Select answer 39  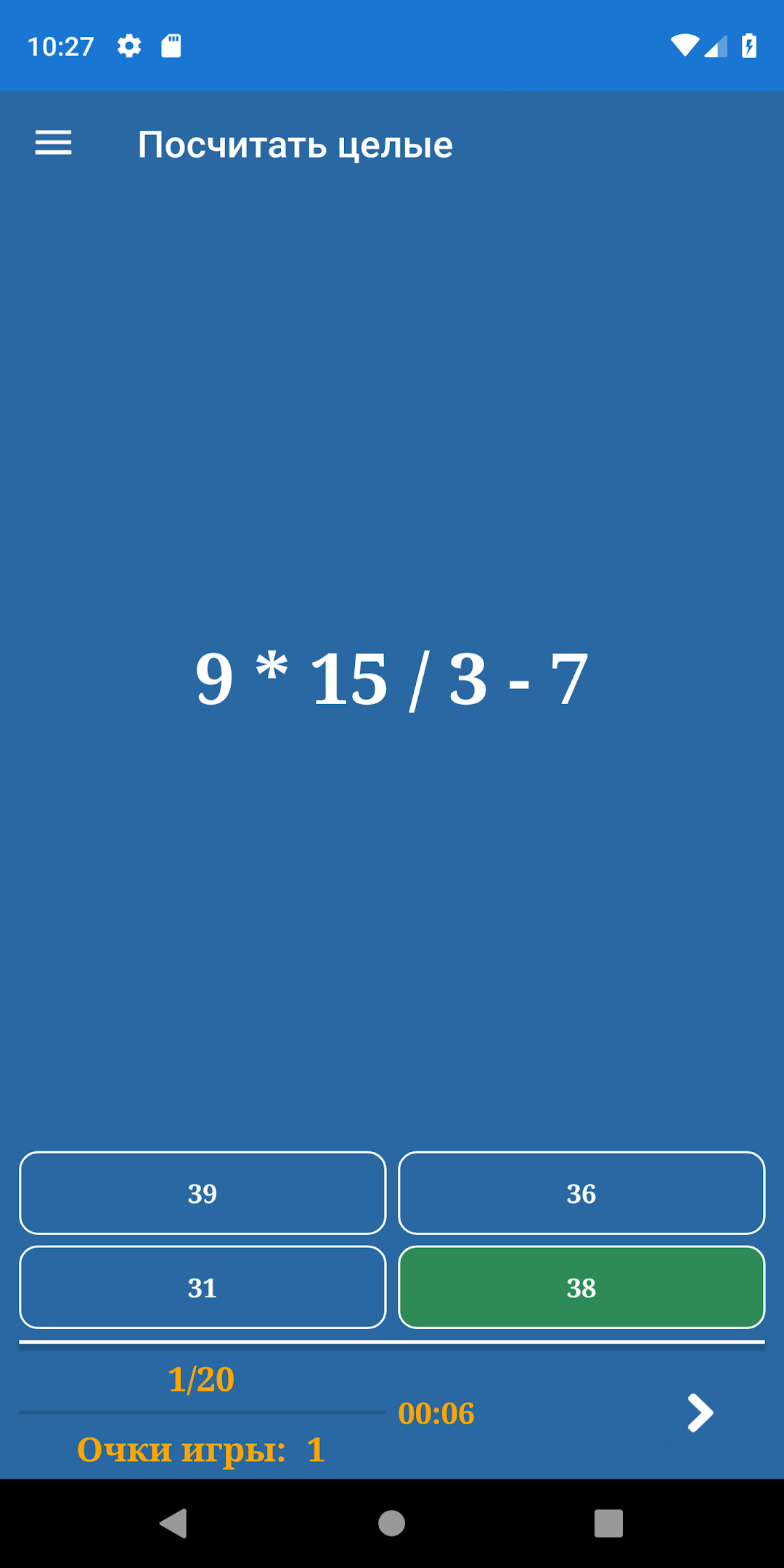[x=203, y=1193]
